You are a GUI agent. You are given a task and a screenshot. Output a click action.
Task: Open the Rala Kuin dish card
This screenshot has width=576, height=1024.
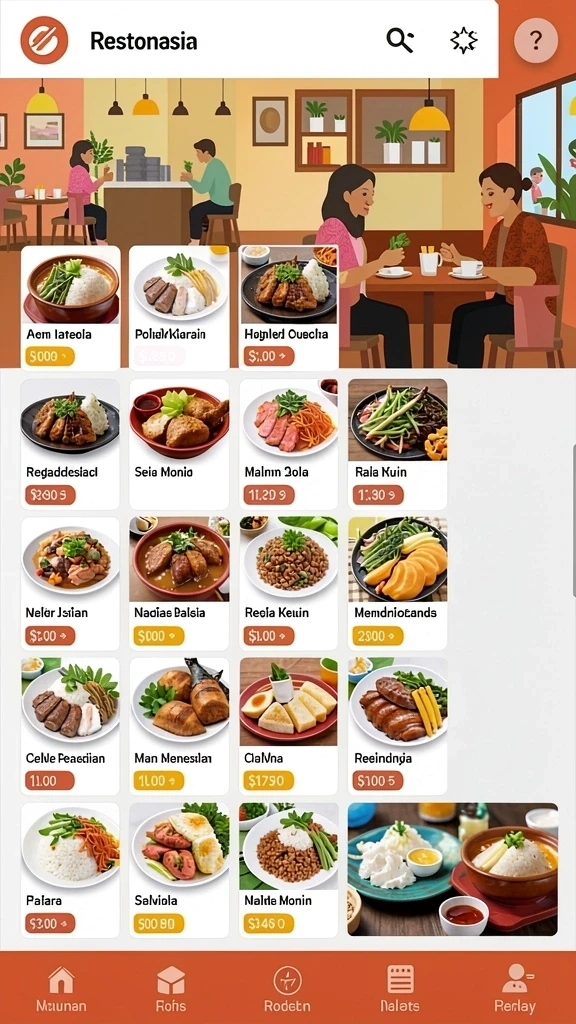coord(398,444)
